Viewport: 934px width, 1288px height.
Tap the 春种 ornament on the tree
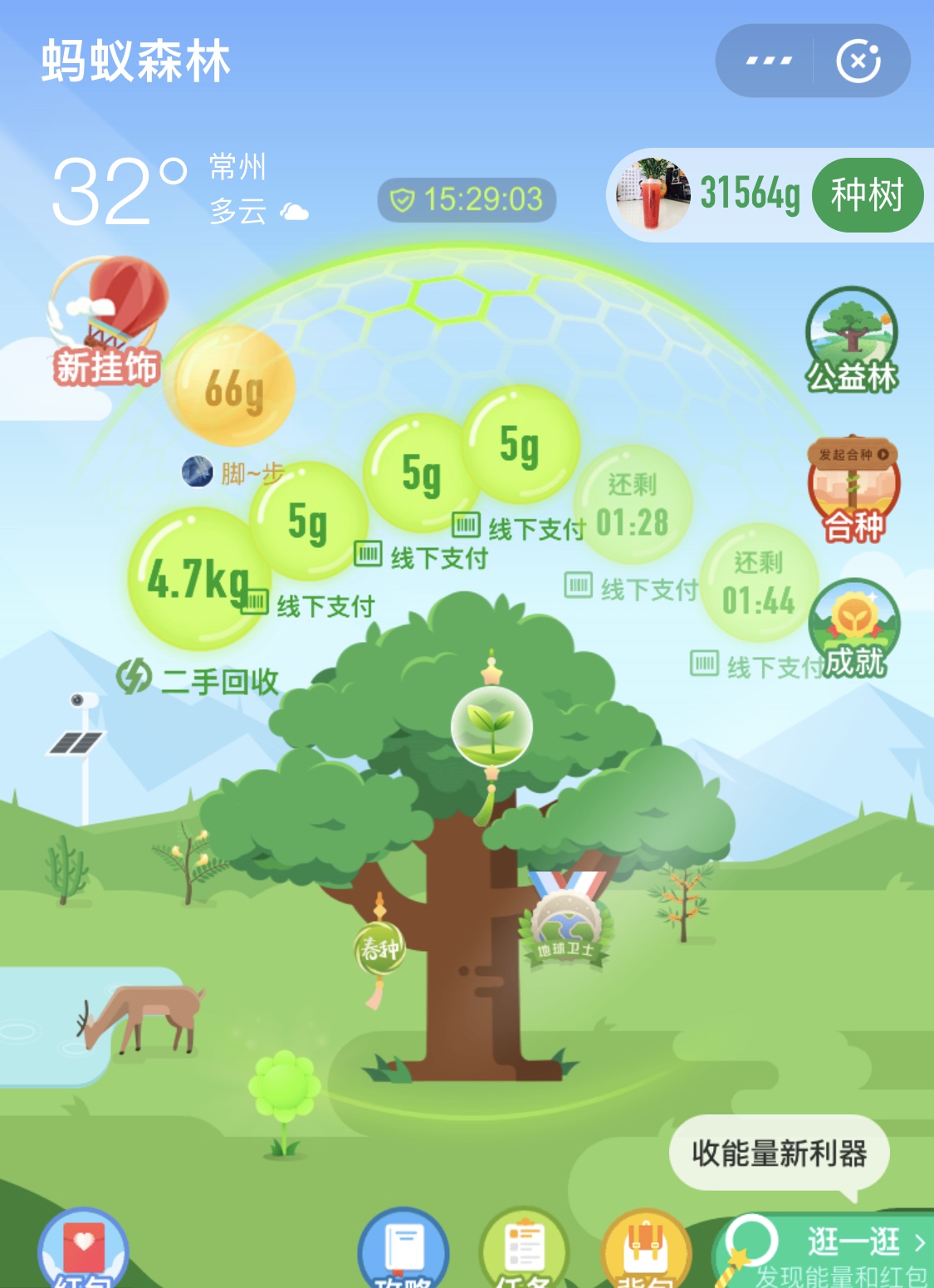(379, 948)
